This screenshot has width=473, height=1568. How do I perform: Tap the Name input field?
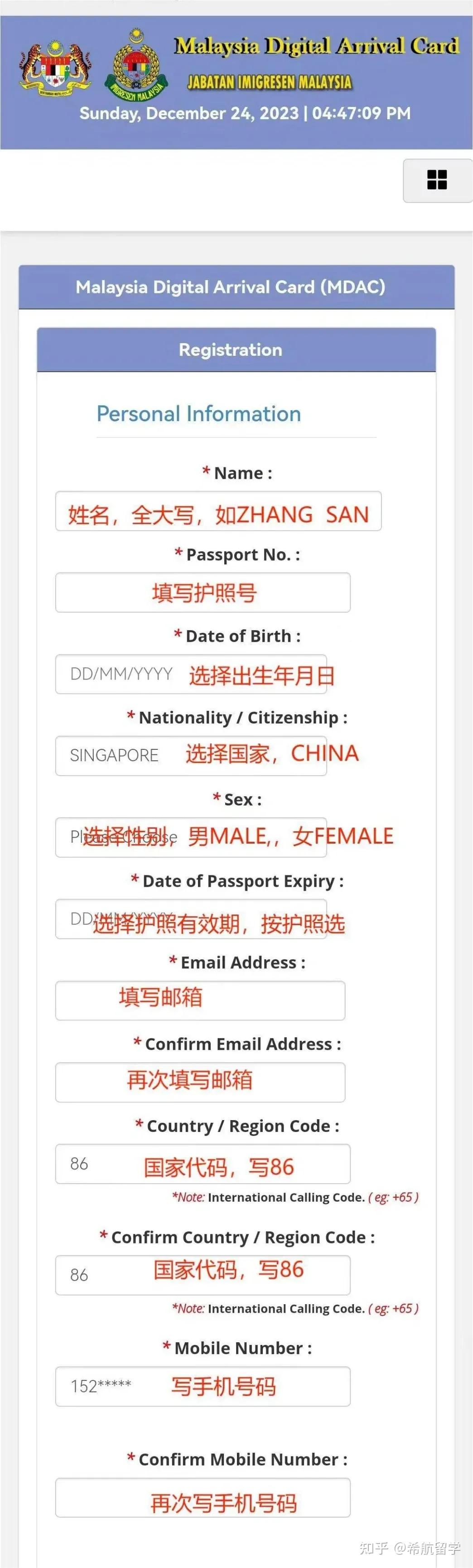tap(218, 511)
